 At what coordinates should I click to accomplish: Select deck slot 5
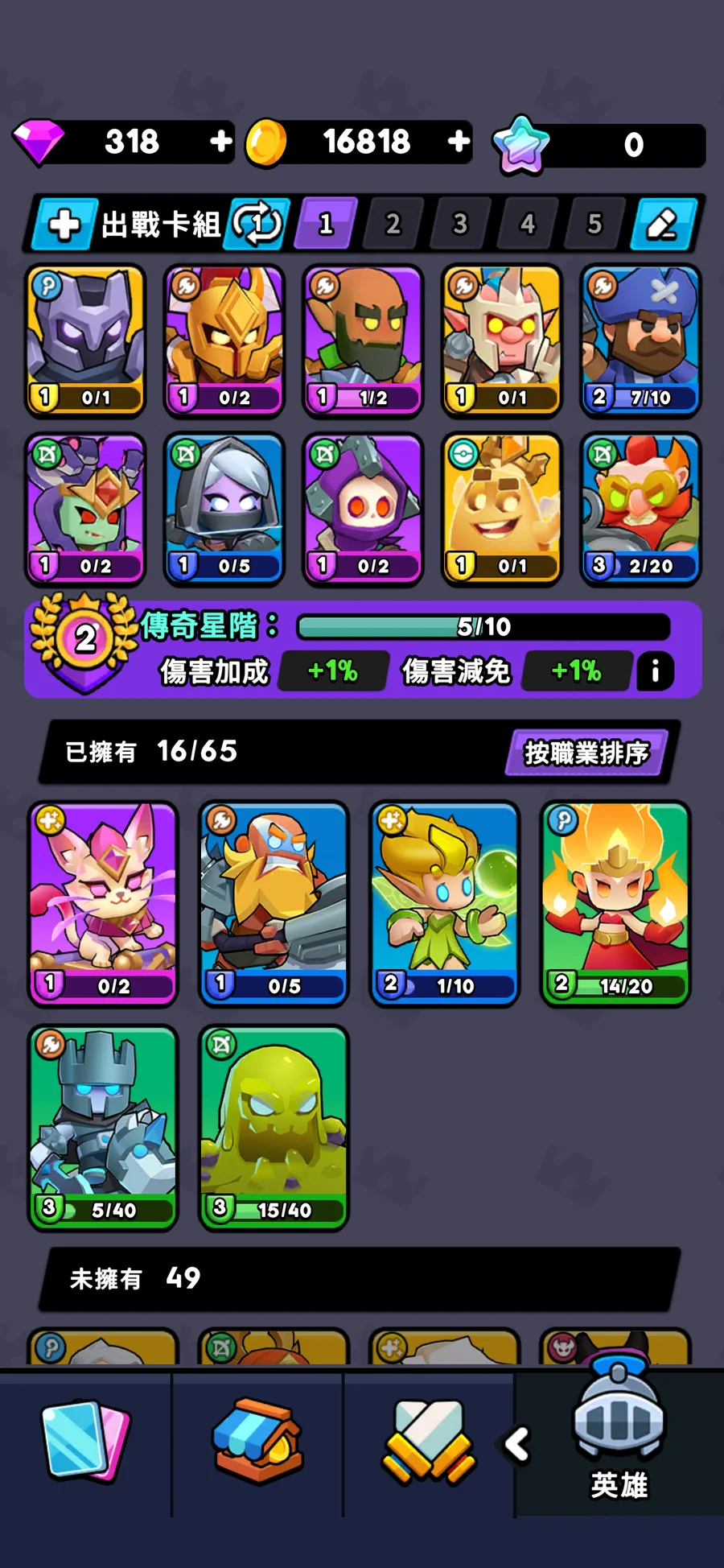[x=594, y=224]
